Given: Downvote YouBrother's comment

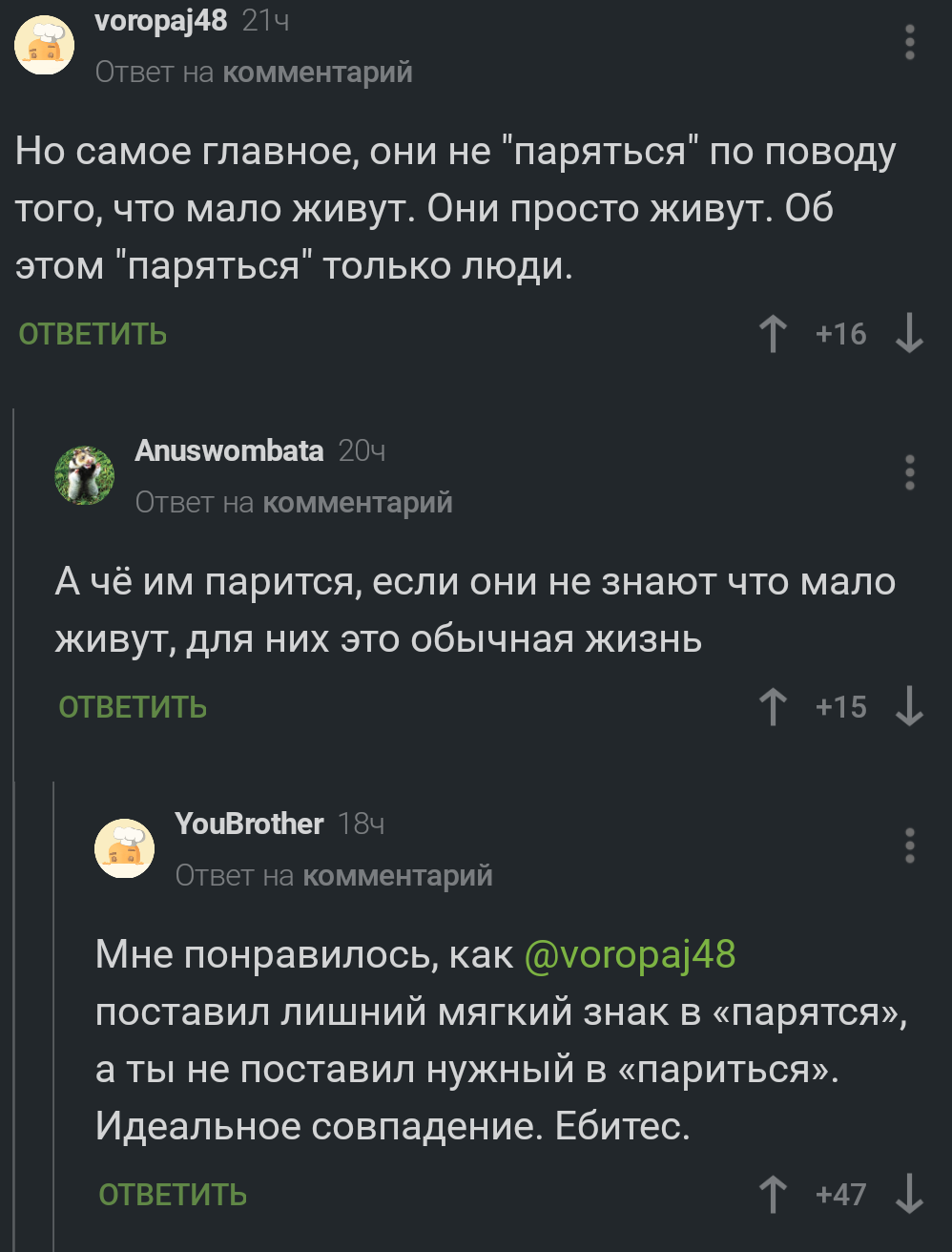Looking at the screenshot, I should tap(910, 1195).
